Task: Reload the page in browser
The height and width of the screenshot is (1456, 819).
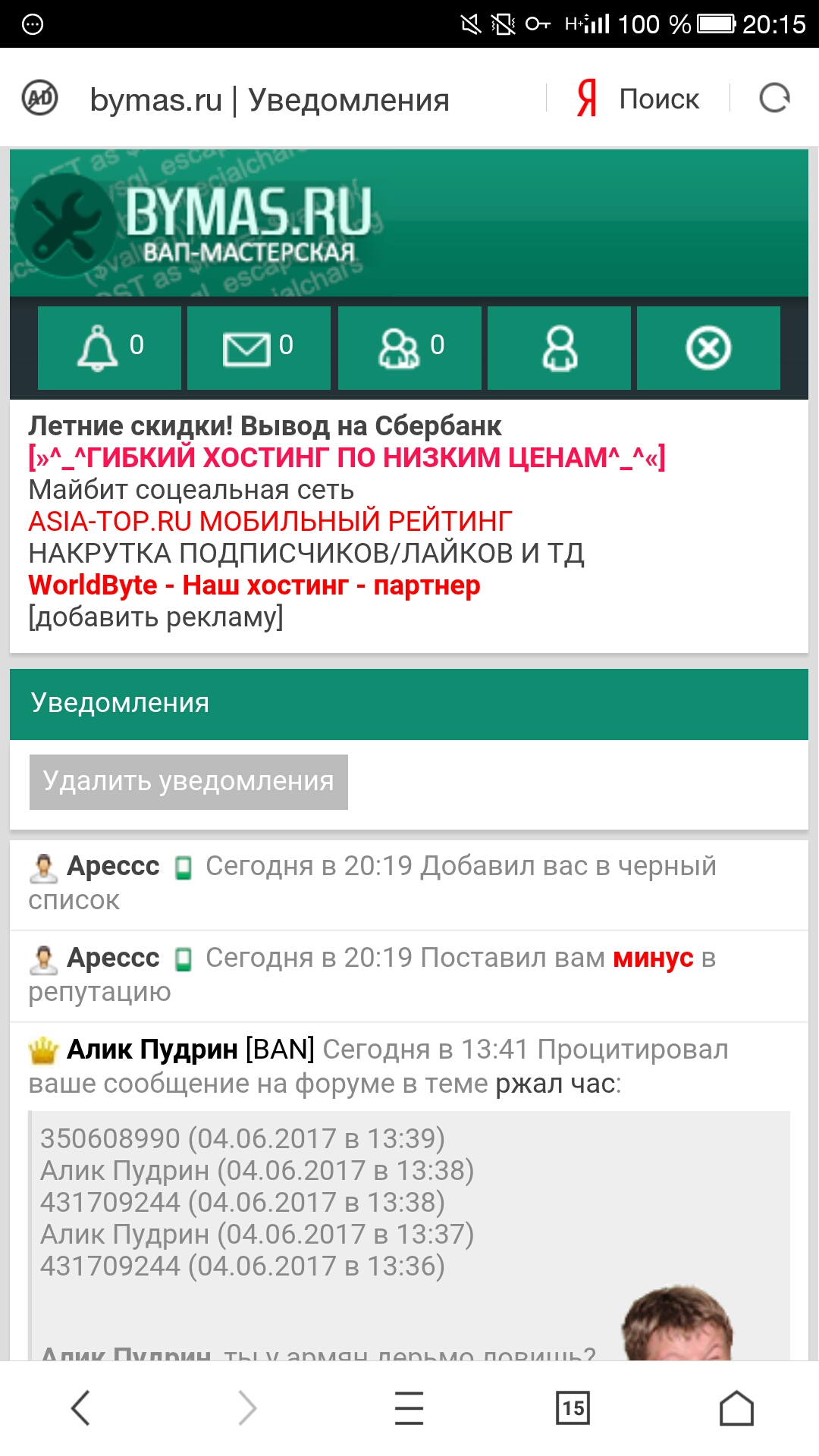Action: point(774,99)
